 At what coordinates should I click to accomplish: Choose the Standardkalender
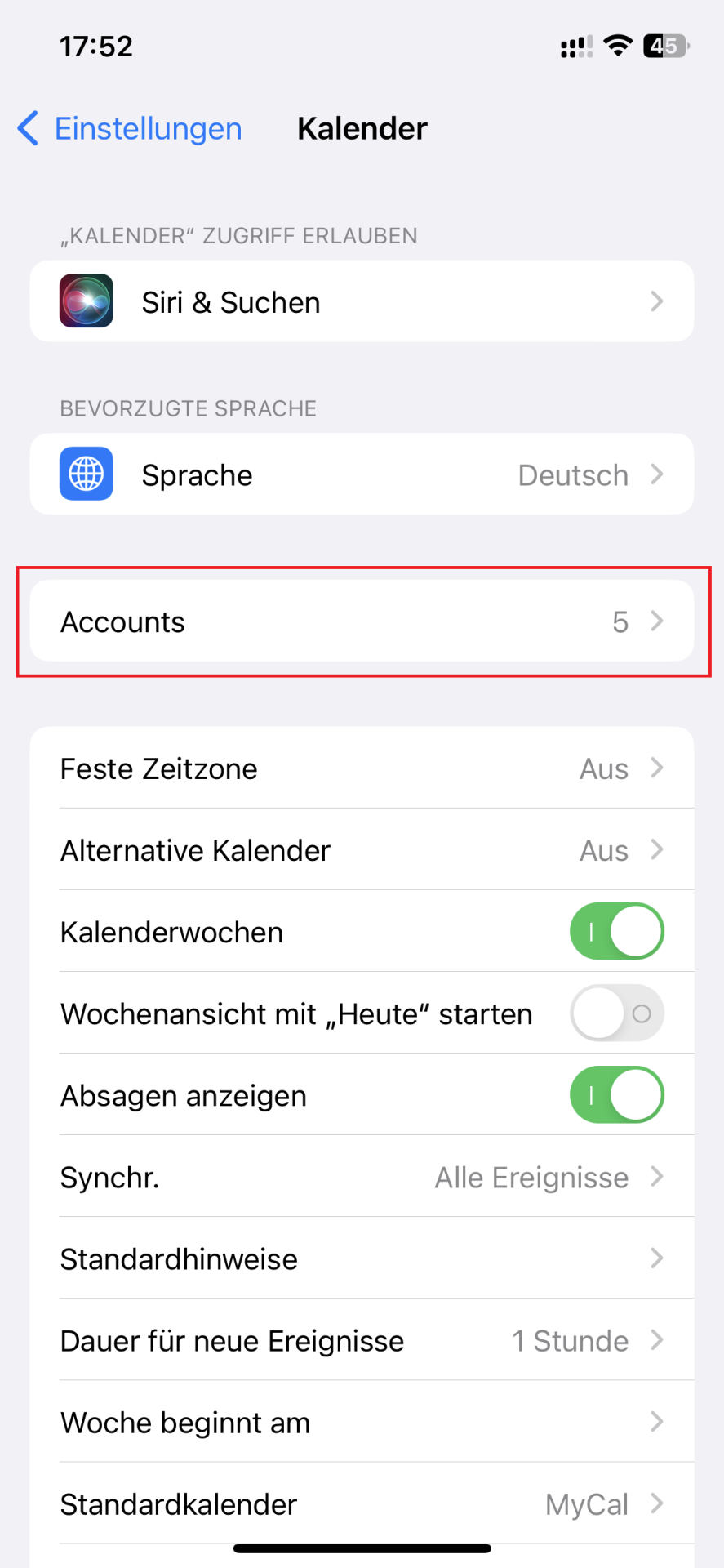click(362, 1503)
